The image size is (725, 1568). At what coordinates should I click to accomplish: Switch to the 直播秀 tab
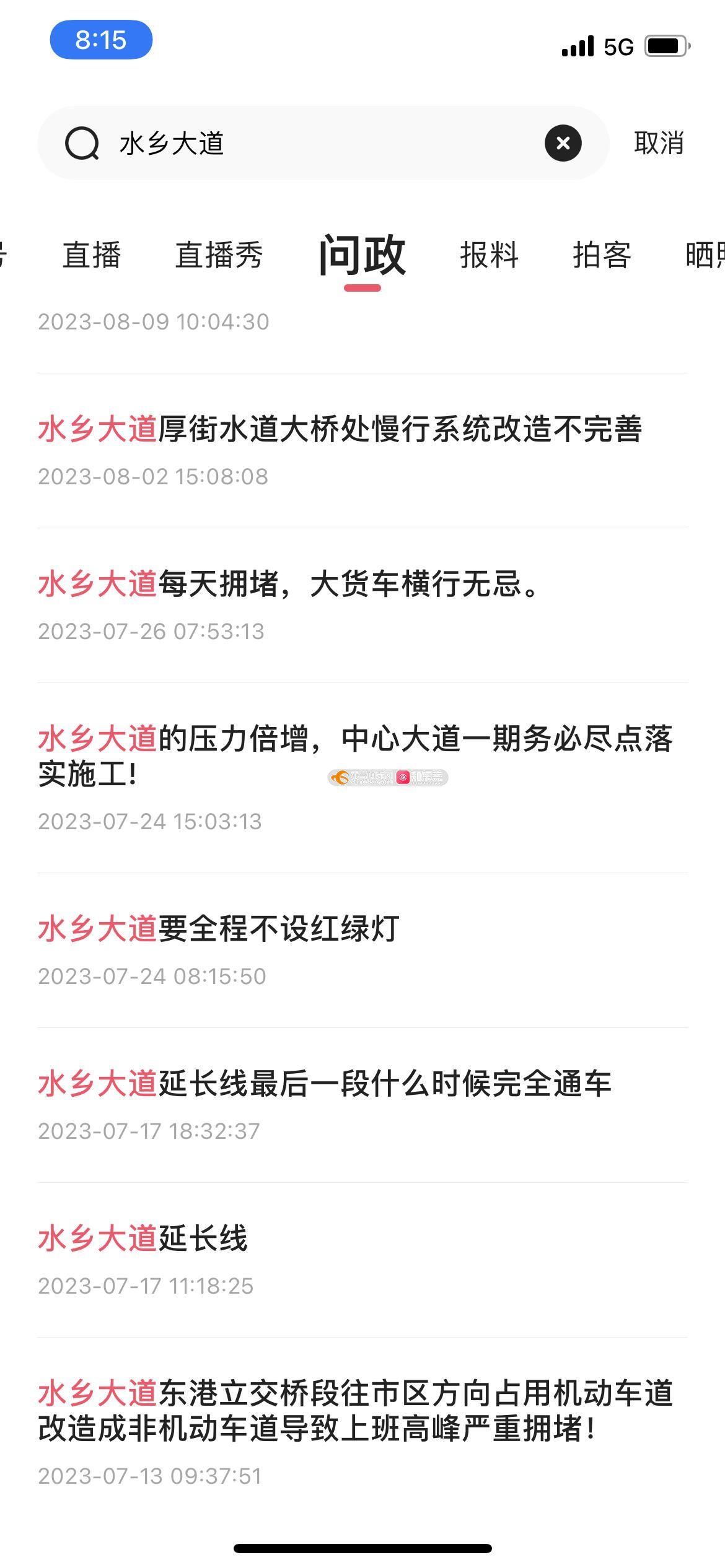219,255
